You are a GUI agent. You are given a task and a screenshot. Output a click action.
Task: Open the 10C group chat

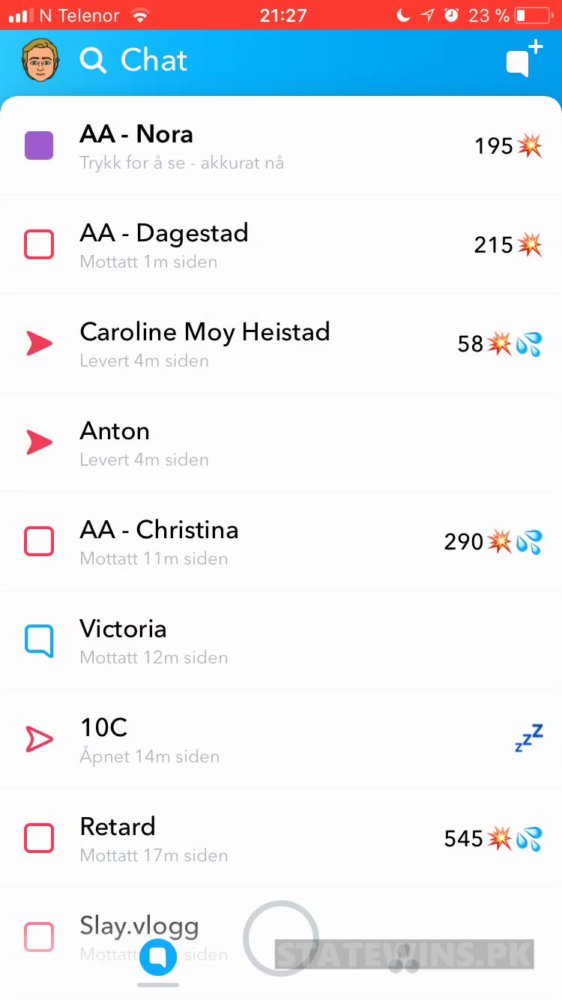click(x=281, y=739)
